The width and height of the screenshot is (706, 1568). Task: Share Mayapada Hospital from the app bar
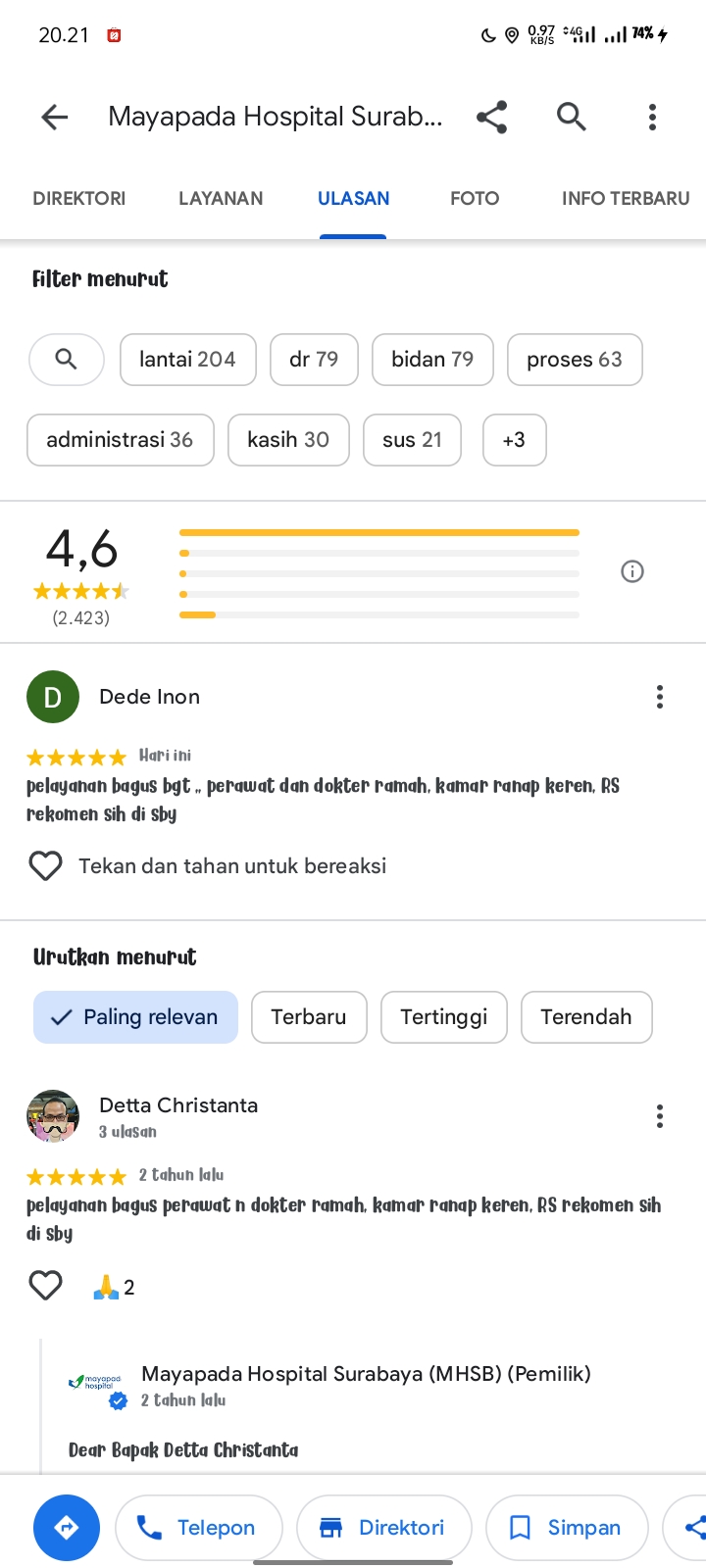click(491, 118)
